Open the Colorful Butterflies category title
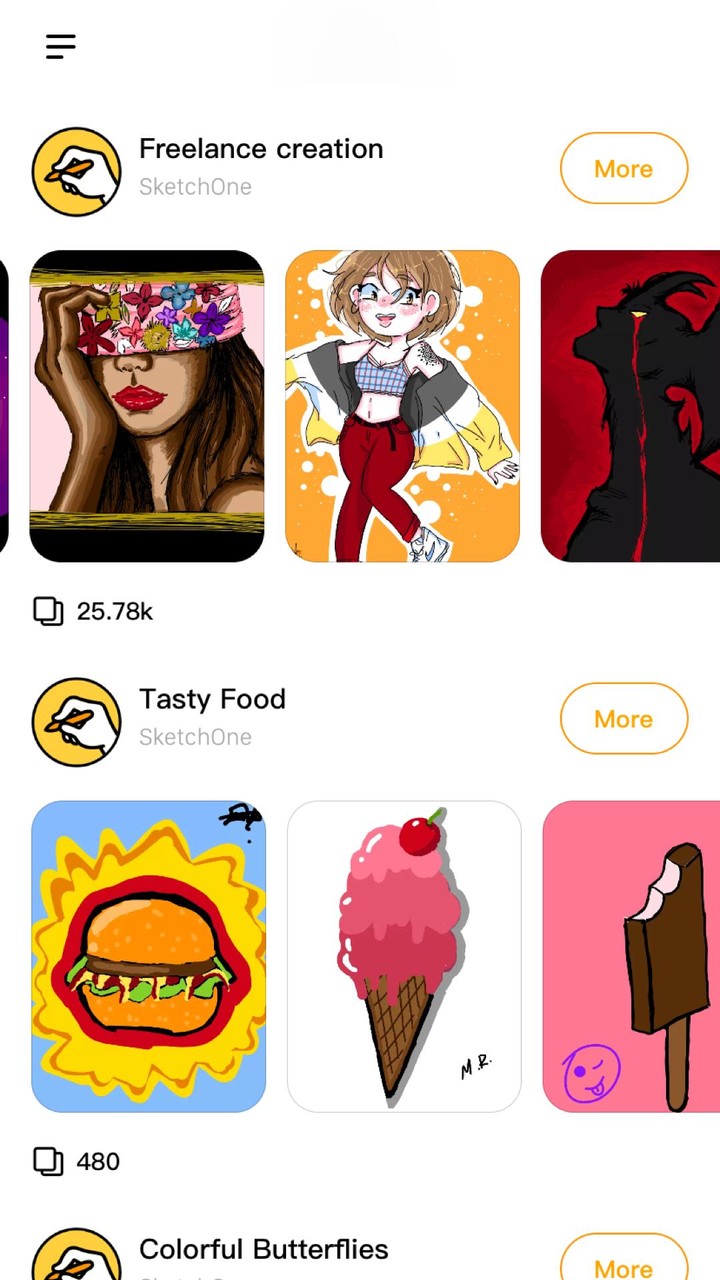This screenshot has height=1280, width=720. (264, 1249)
